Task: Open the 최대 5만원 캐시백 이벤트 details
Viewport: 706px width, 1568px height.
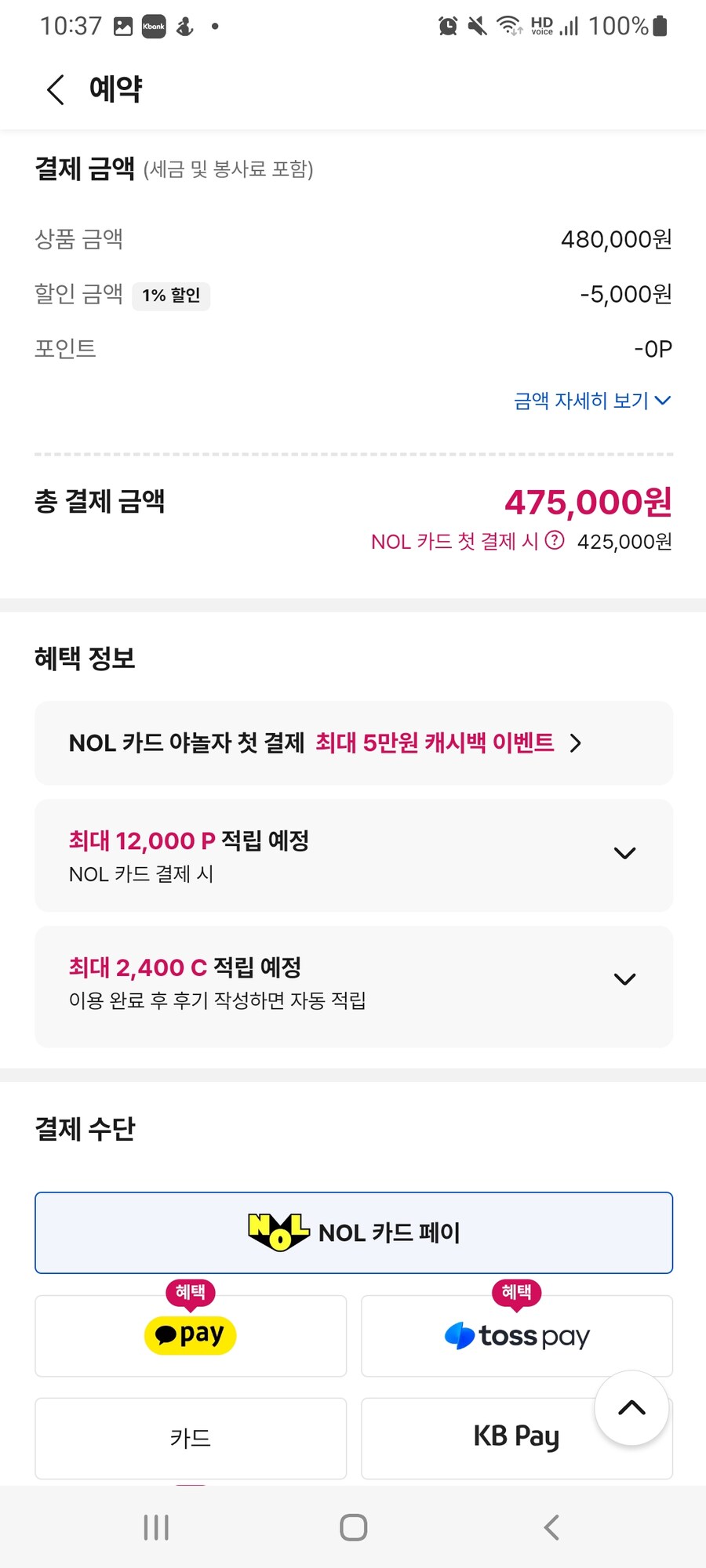Action: point(436,742)
